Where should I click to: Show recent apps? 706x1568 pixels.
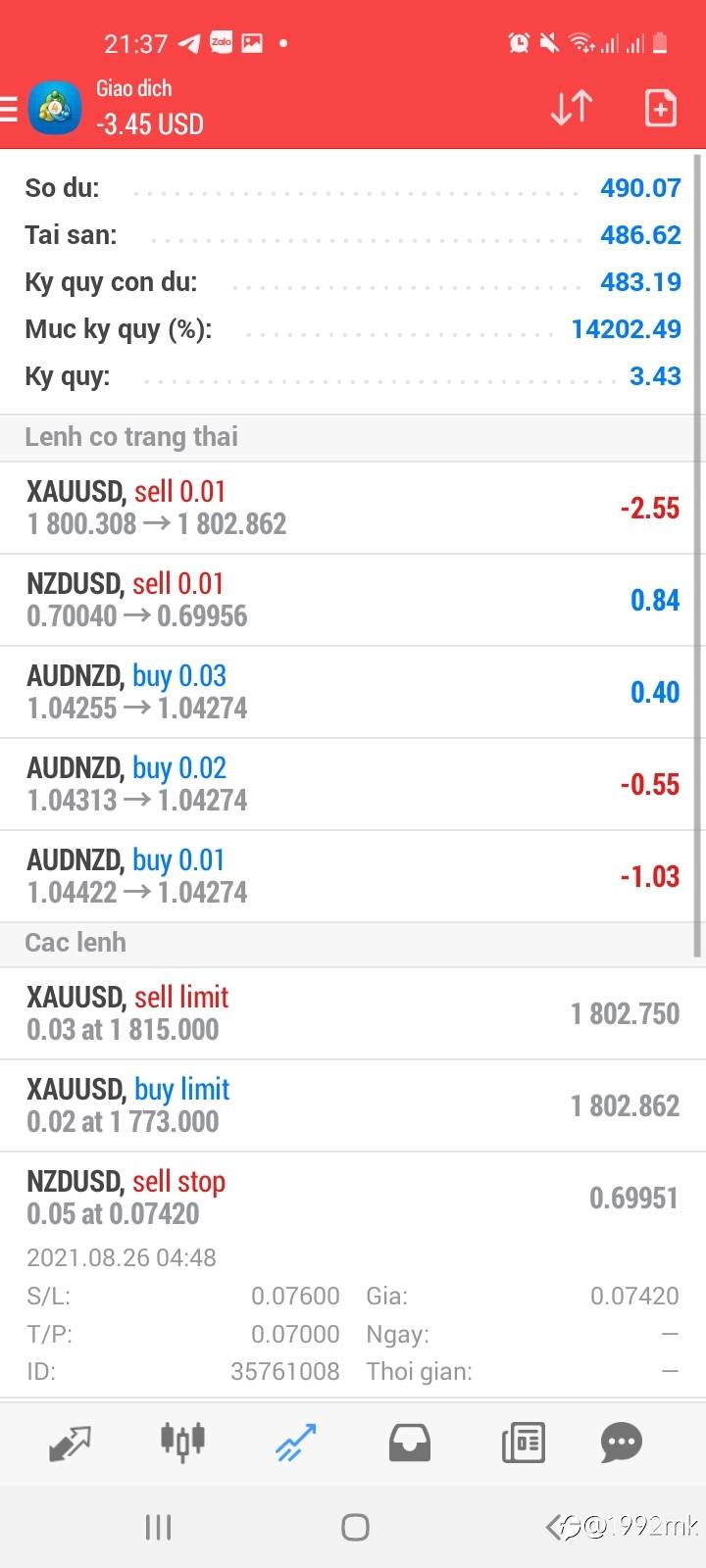(158, 1527)
